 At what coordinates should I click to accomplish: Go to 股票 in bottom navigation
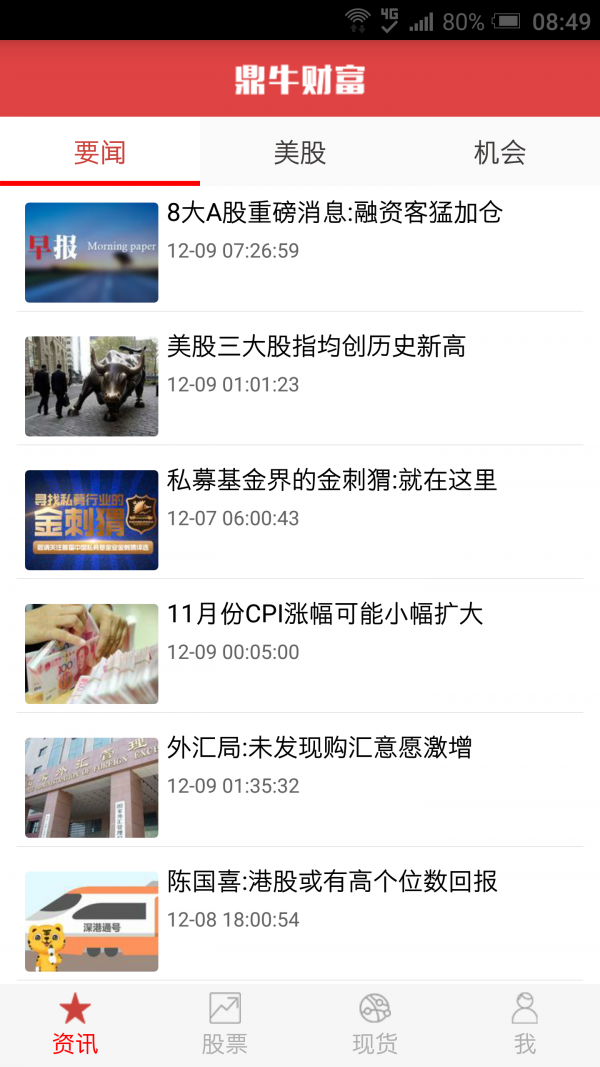pos(224,1025)
